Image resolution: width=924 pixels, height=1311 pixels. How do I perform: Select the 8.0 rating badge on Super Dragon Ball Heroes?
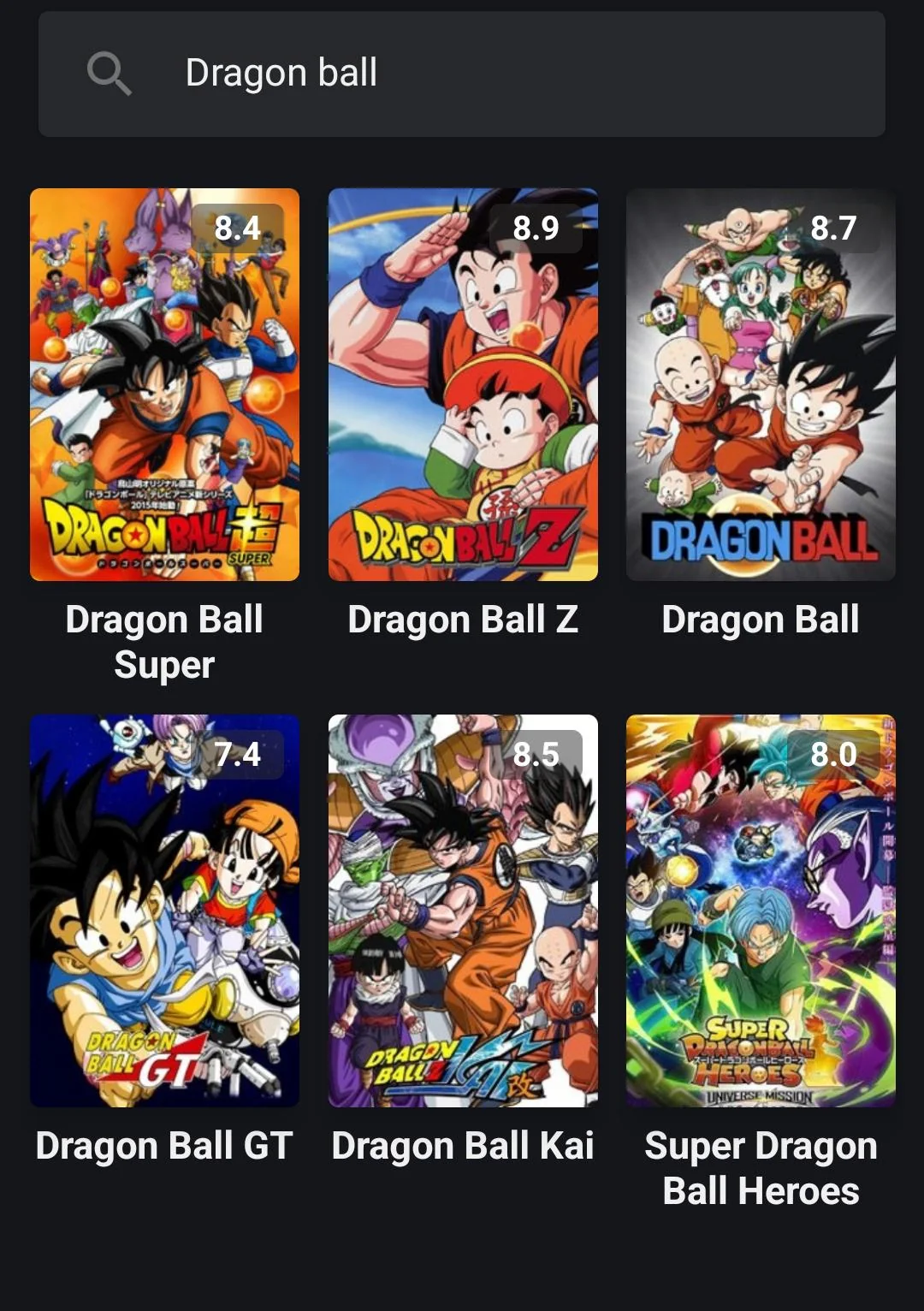(x=832, y=753)
